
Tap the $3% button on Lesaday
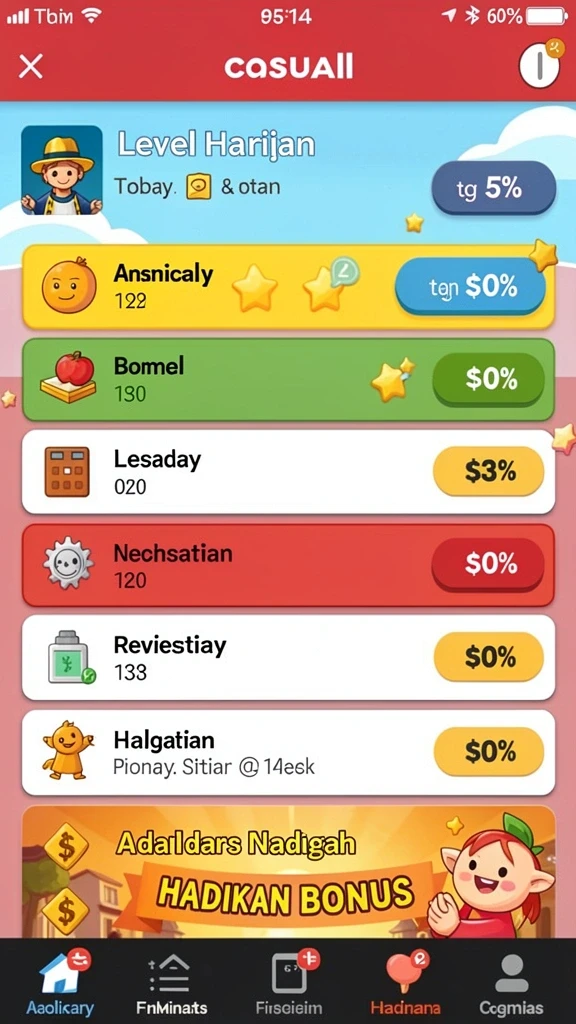click(x=488, y=471)
